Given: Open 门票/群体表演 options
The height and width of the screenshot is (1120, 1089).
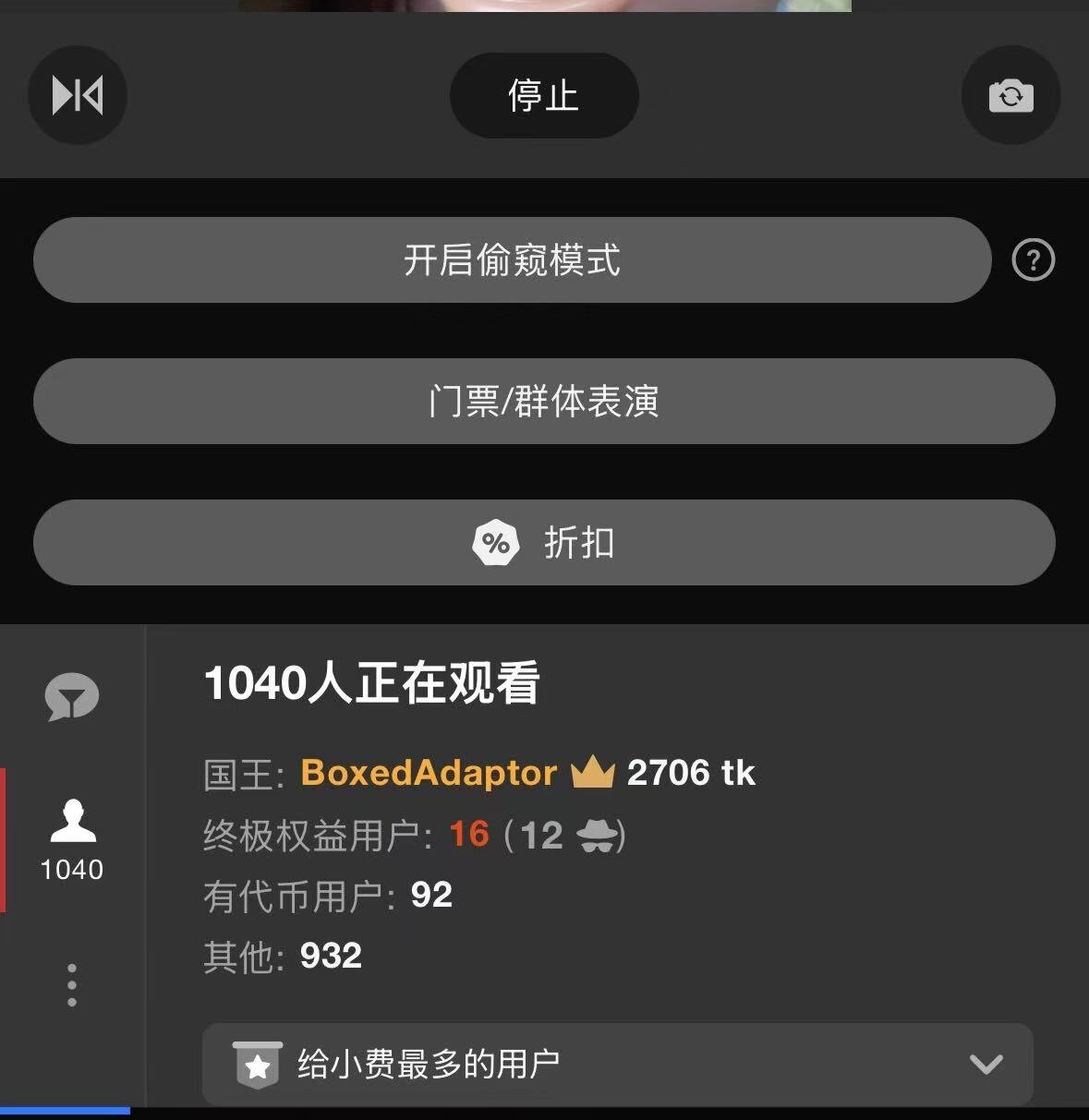Looking at the screenshot, I should tap(543, 402).
